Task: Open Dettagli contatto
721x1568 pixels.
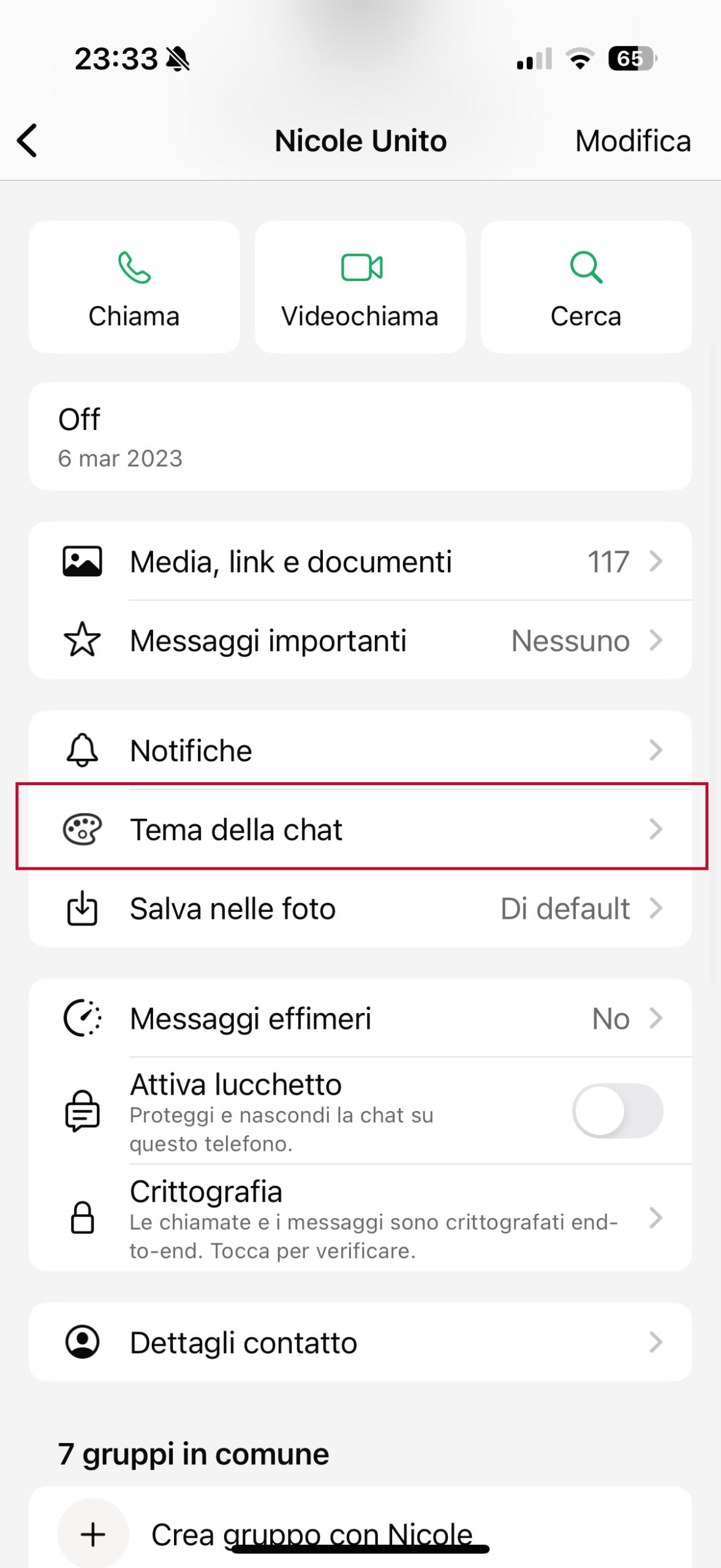Action: 360,1342
